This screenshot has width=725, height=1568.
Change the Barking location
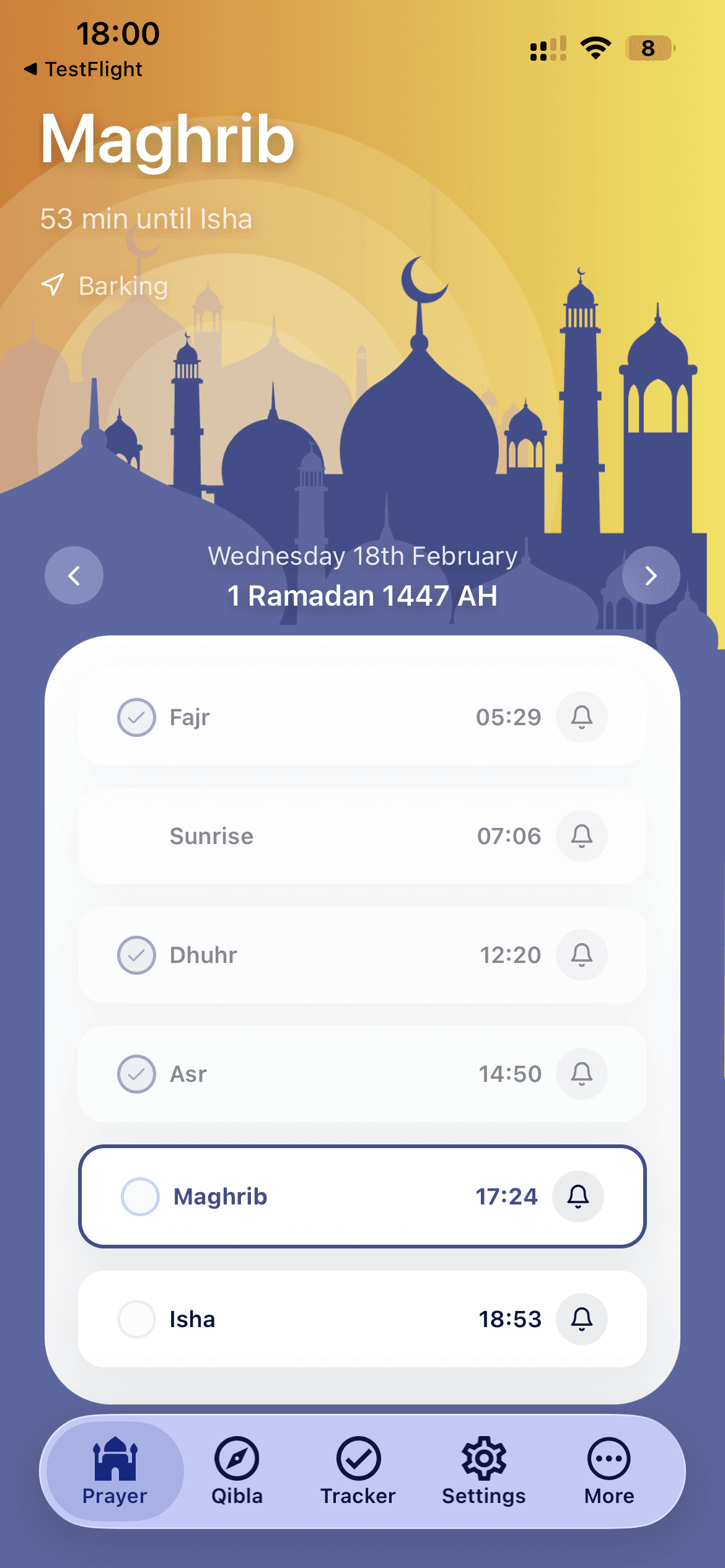pyautogui.click(x=105, y=286)
